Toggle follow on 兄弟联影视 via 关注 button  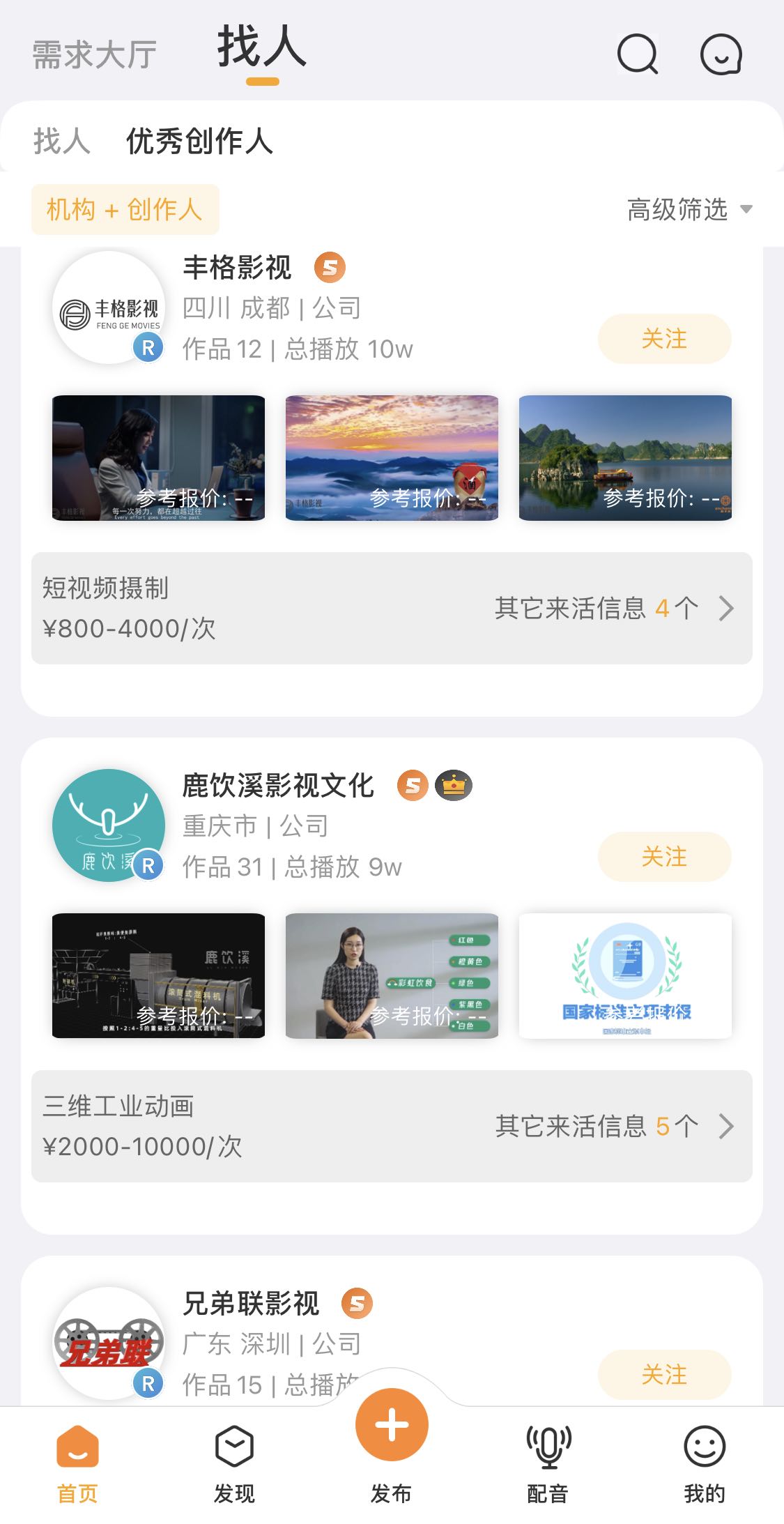[664, 1375]
